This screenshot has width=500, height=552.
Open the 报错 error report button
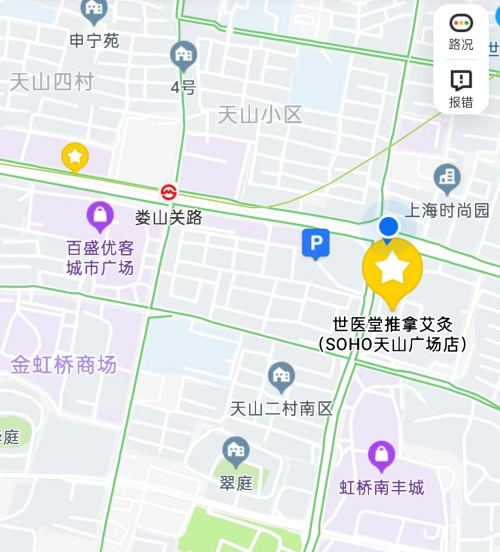(461, 89)
